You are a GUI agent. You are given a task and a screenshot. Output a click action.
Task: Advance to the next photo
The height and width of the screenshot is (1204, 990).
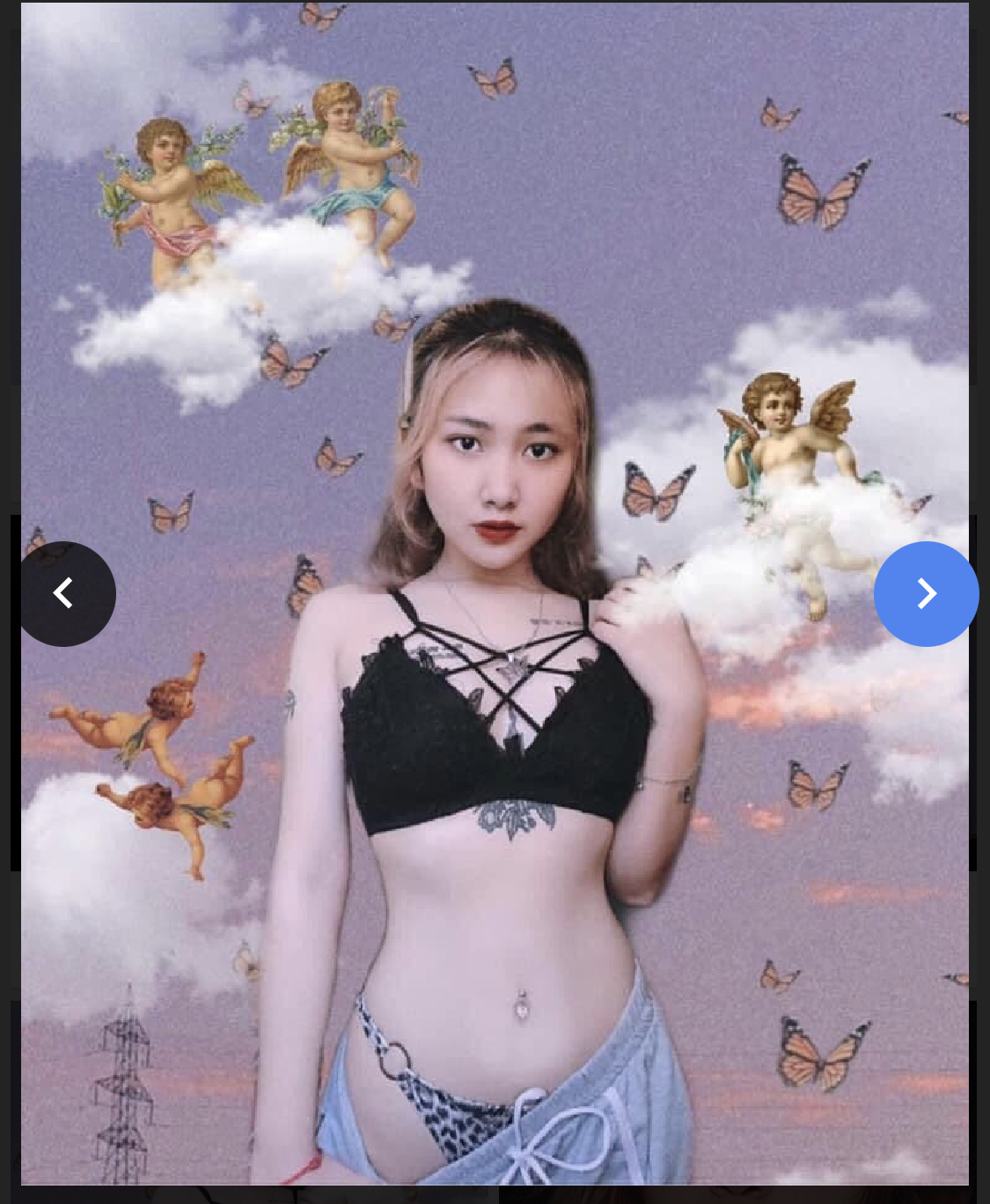point(926,594)
